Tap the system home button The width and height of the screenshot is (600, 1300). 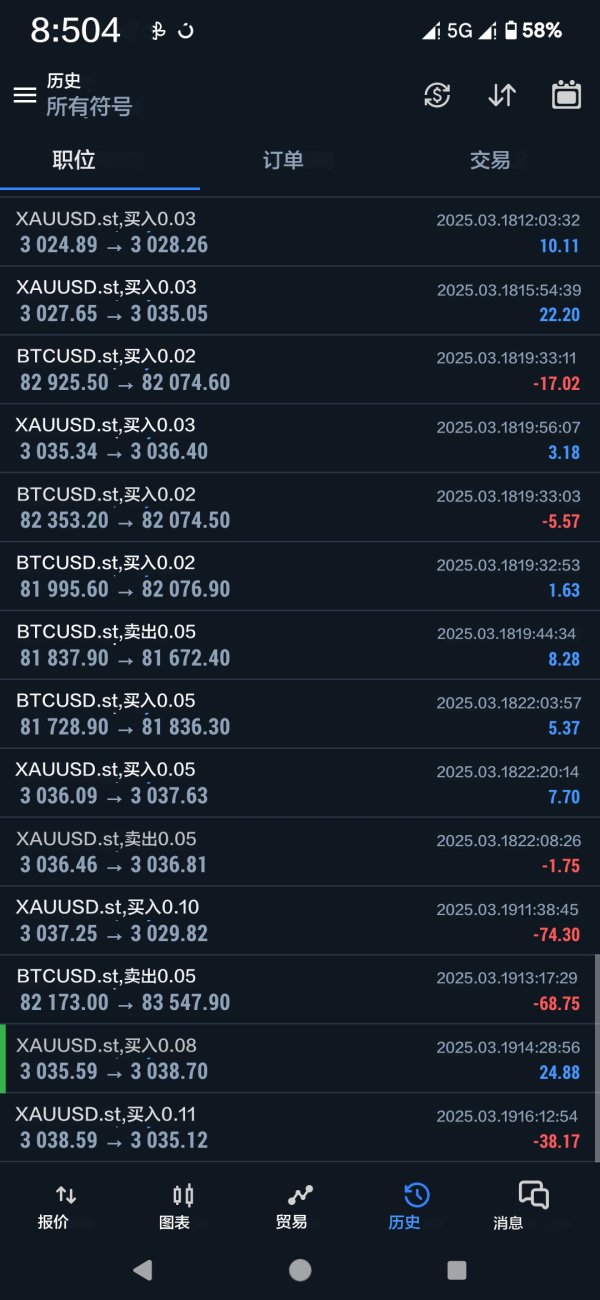[300, 1270]
